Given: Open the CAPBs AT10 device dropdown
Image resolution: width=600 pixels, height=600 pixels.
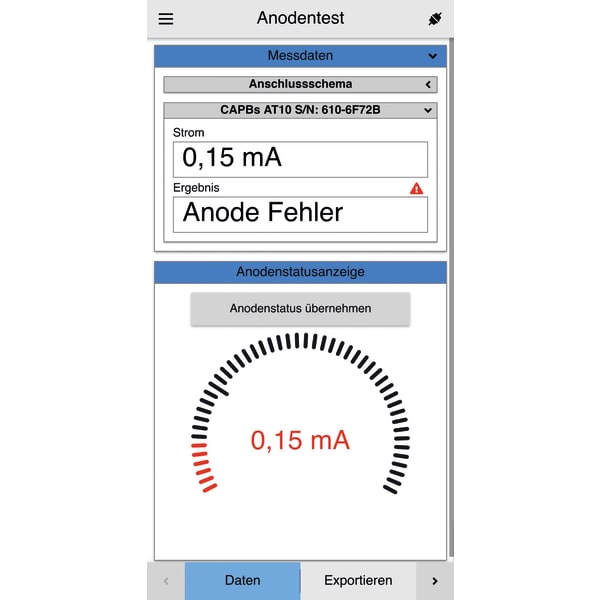Looking at the screenshot, I should 428,110.
